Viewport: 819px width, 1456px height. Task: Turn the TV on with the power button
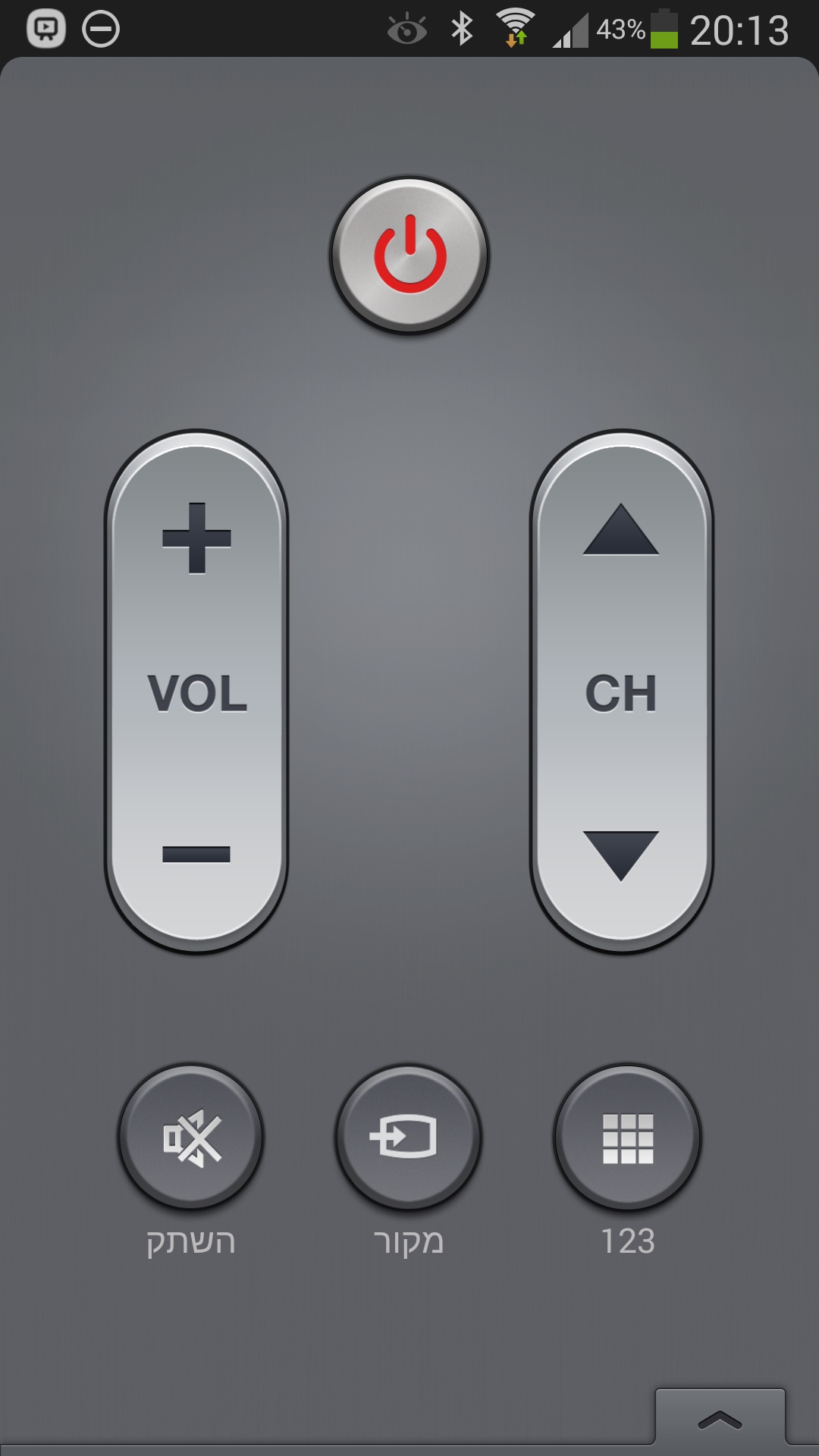409,255
